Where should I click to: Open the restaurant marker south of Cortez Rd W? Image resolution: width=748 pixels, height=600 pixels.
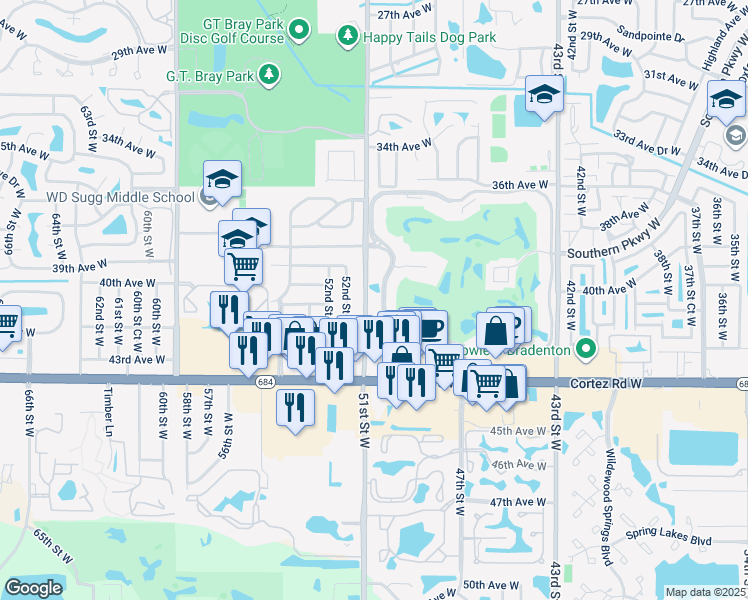(x=295, y=410)
